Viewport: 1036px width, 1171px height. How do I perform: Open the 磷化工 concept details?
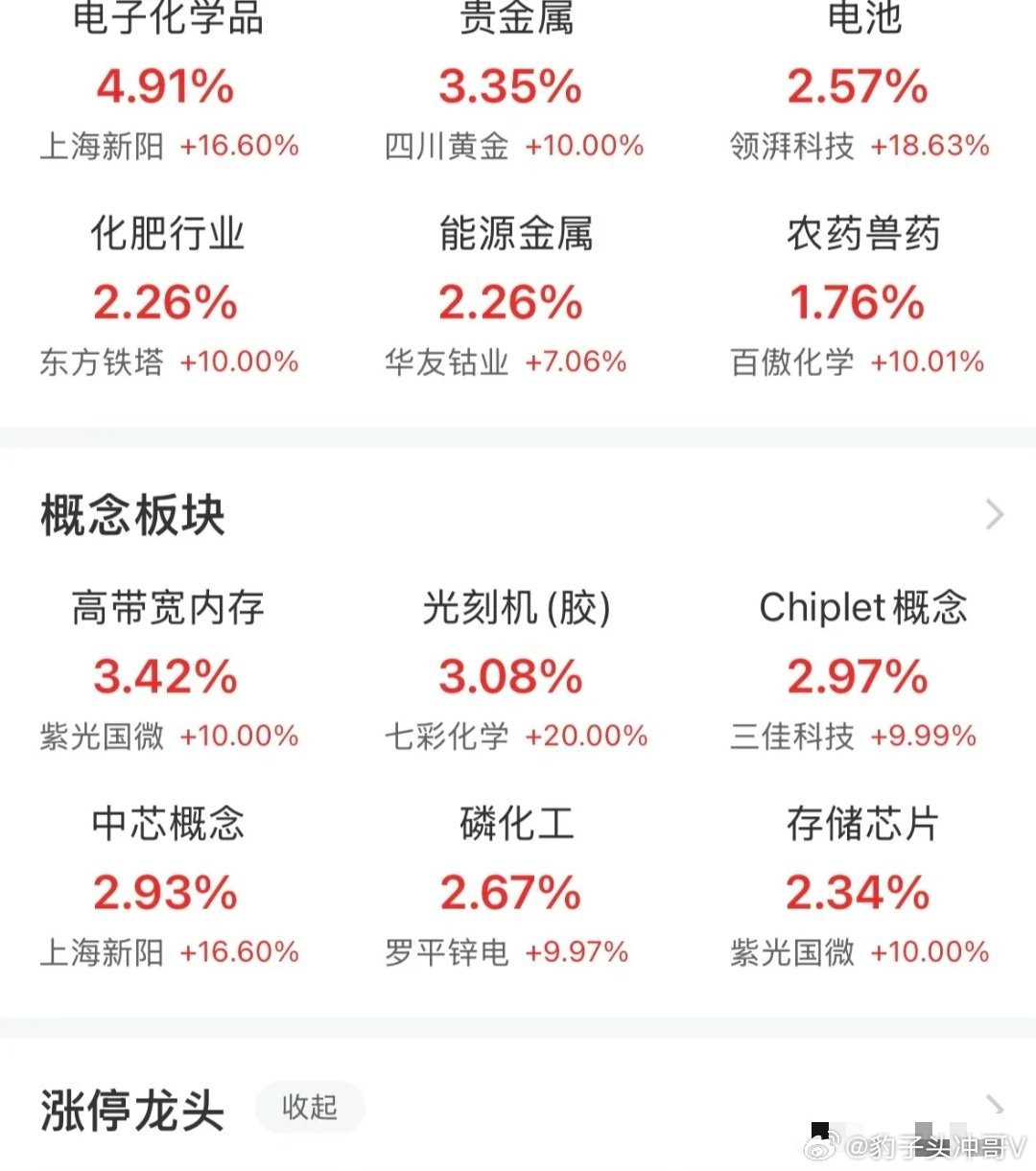click(x=513, y=887)
